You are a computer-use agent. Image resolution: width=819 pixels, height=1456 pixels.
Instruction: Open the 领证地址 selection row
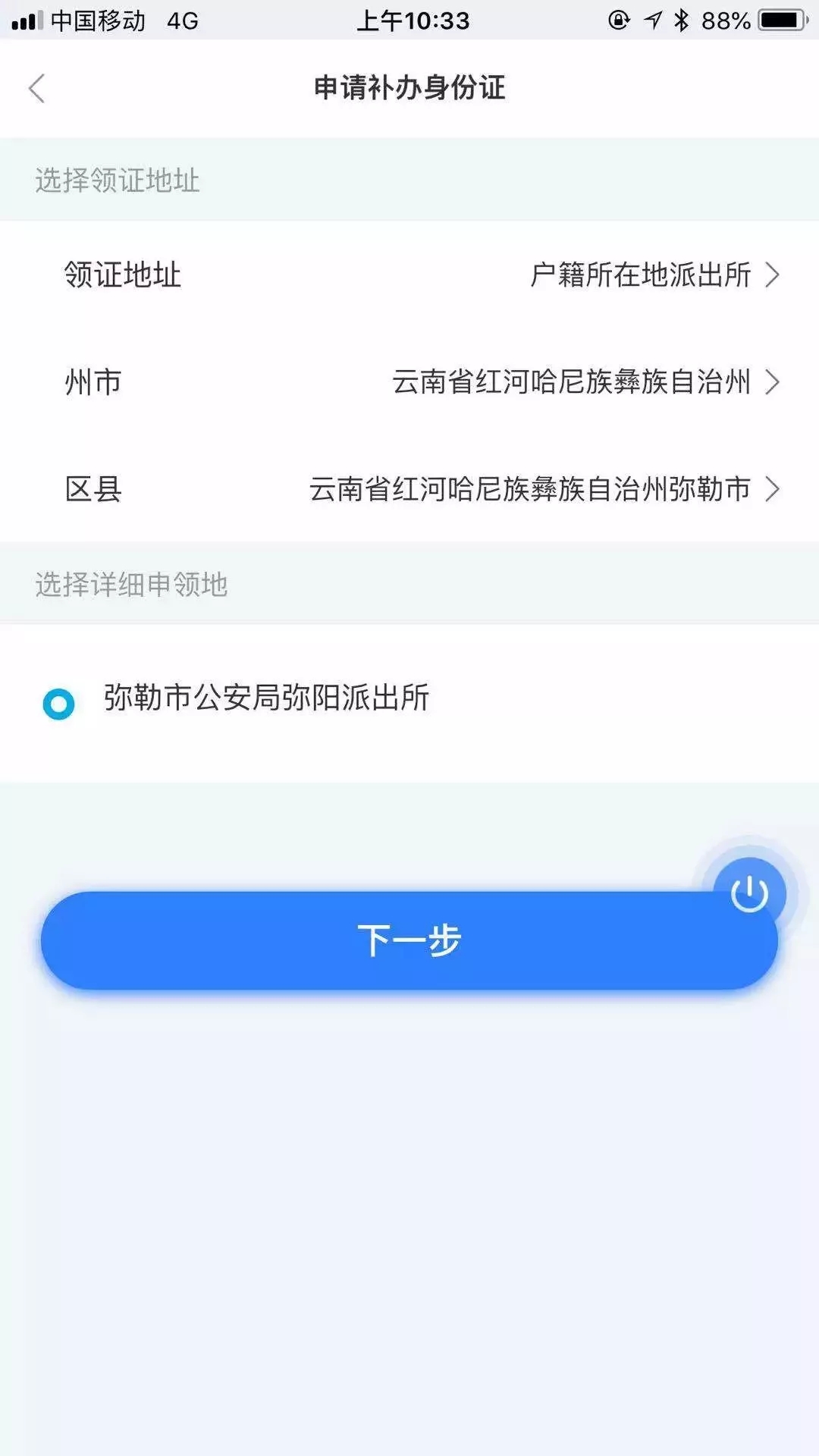pyautogui.click(x=409, y=275)
